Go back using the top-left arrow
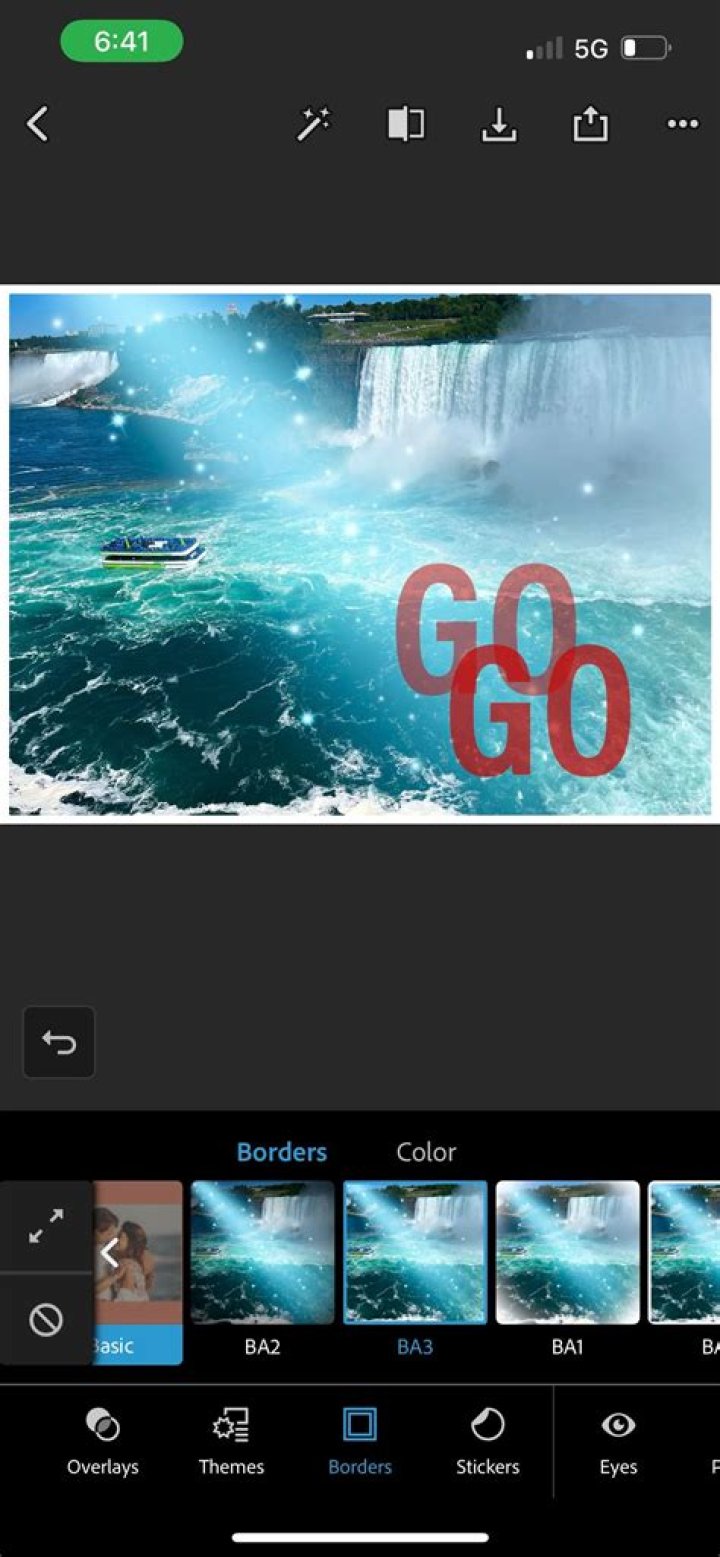 37,125
